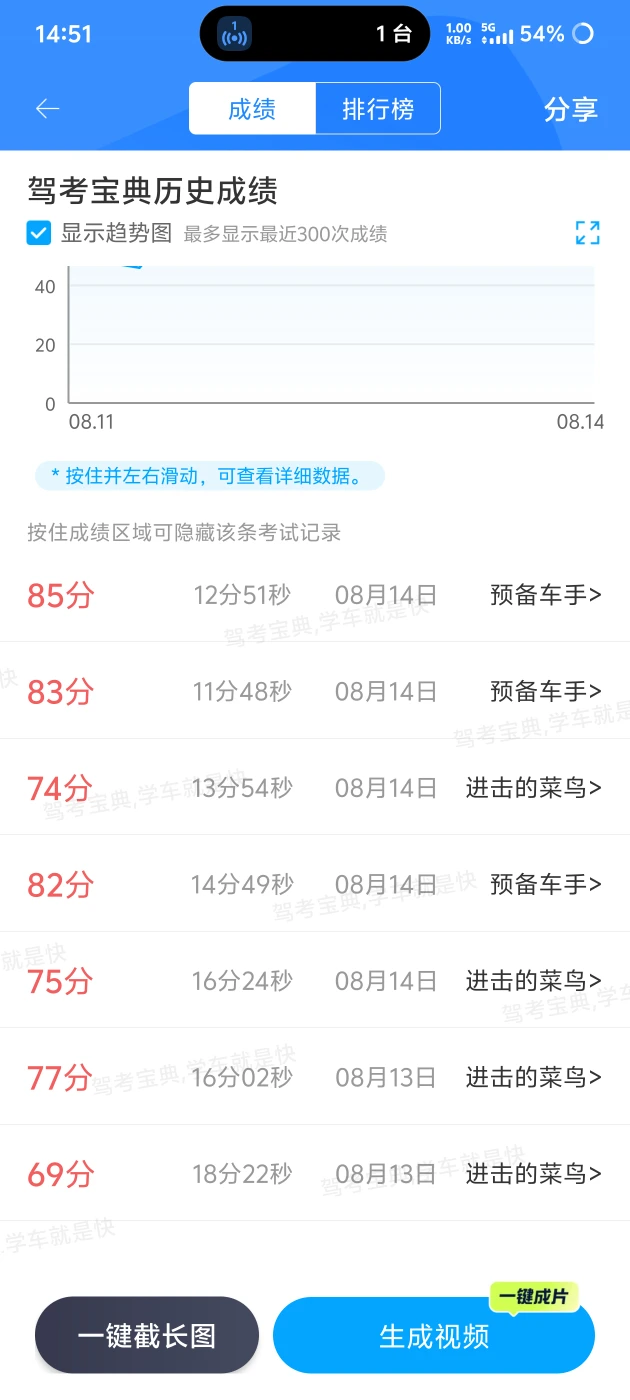
Task: Select the 成绩 tab
Action: tap(252, 108)
